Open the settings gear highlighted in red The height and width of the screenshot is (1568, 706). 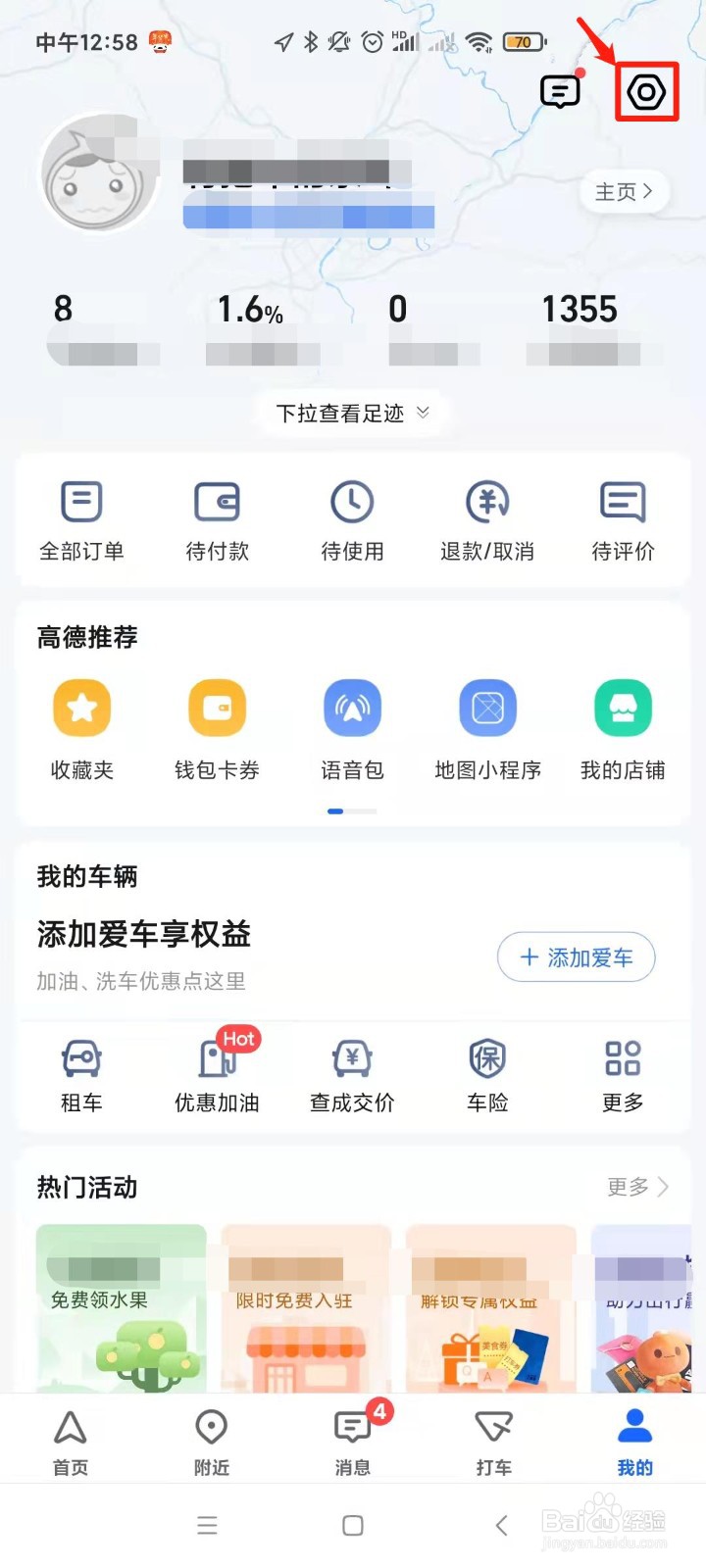(x=646, y=91)
